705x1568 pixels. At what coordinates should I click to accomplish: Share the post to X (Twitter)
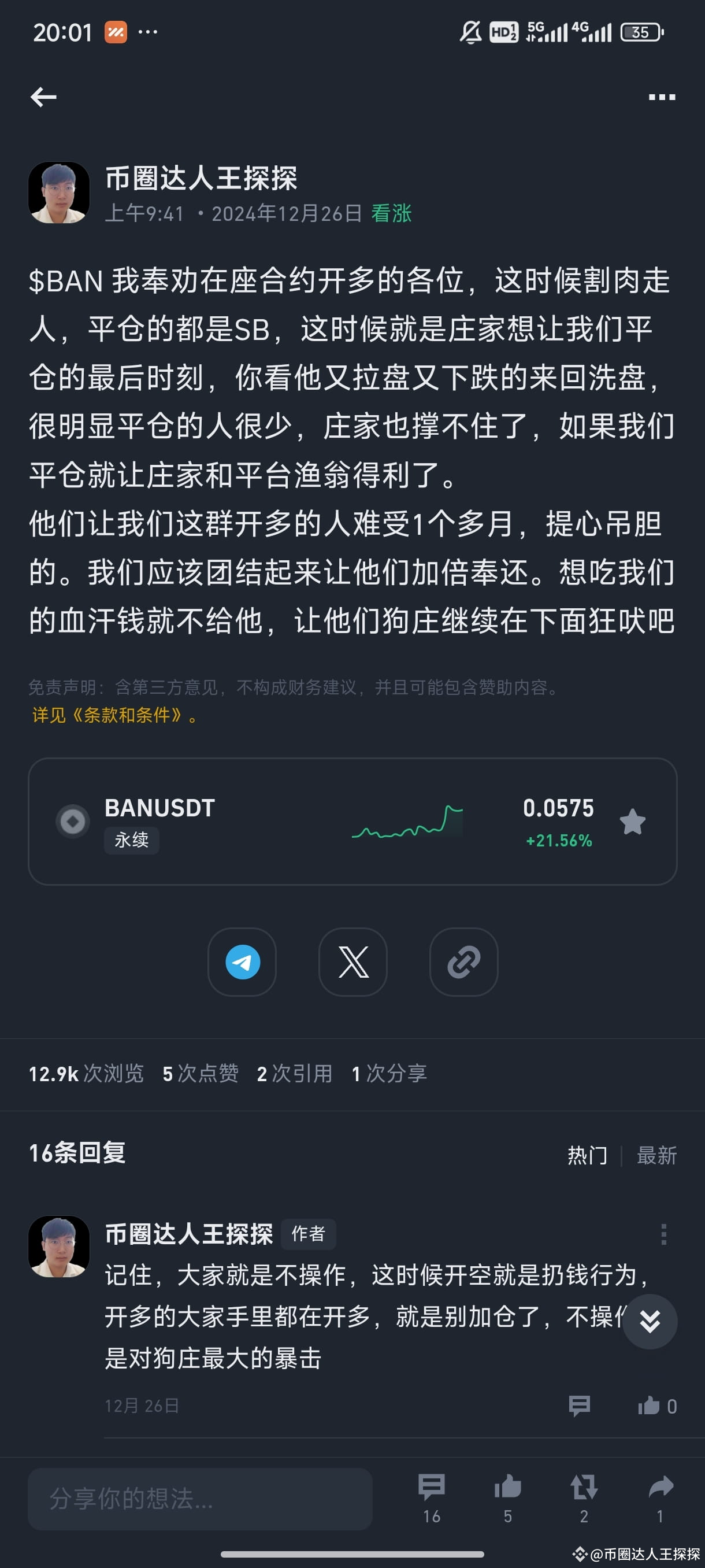pyautogui.click(x=353, y=961)
